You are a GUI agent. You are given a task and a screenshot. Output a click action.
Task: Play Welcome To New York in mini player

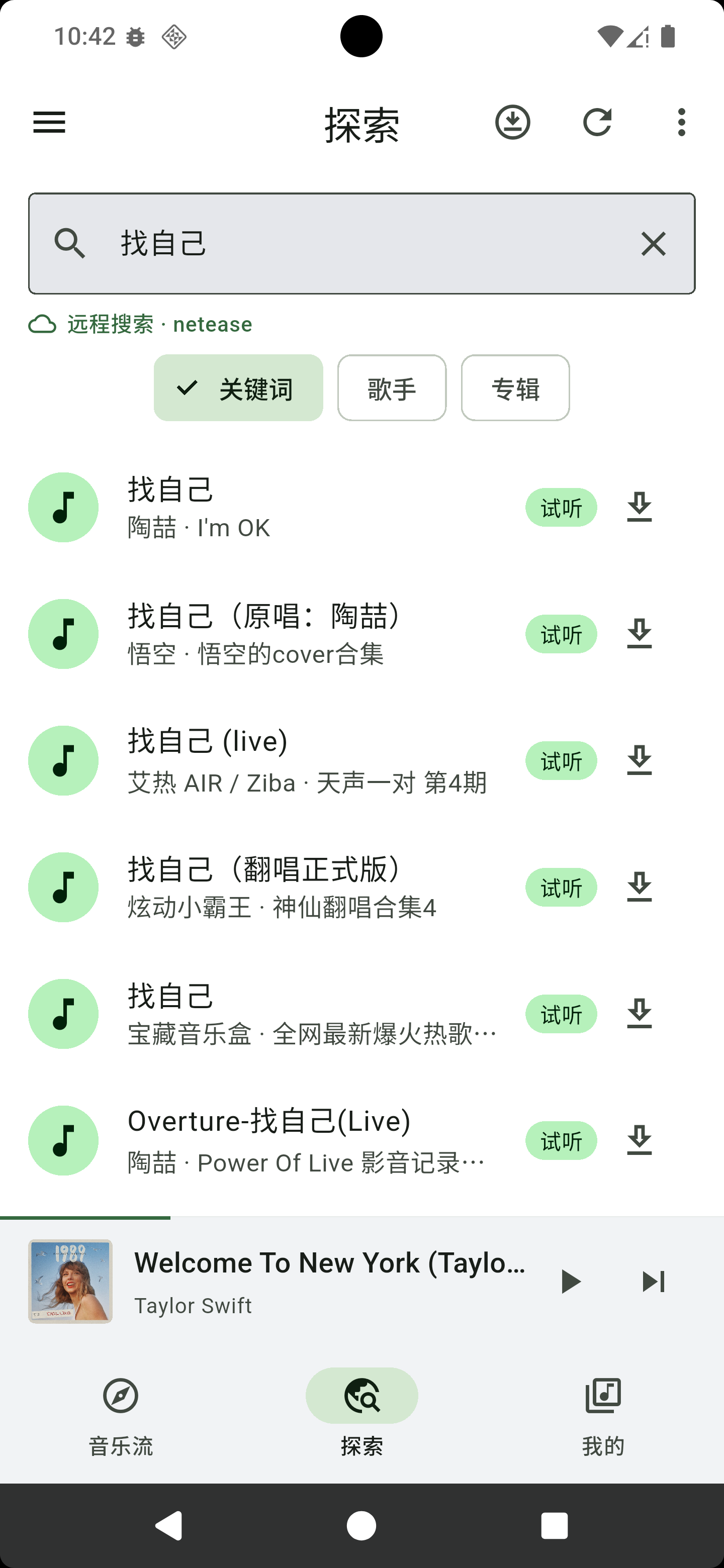570,1282
